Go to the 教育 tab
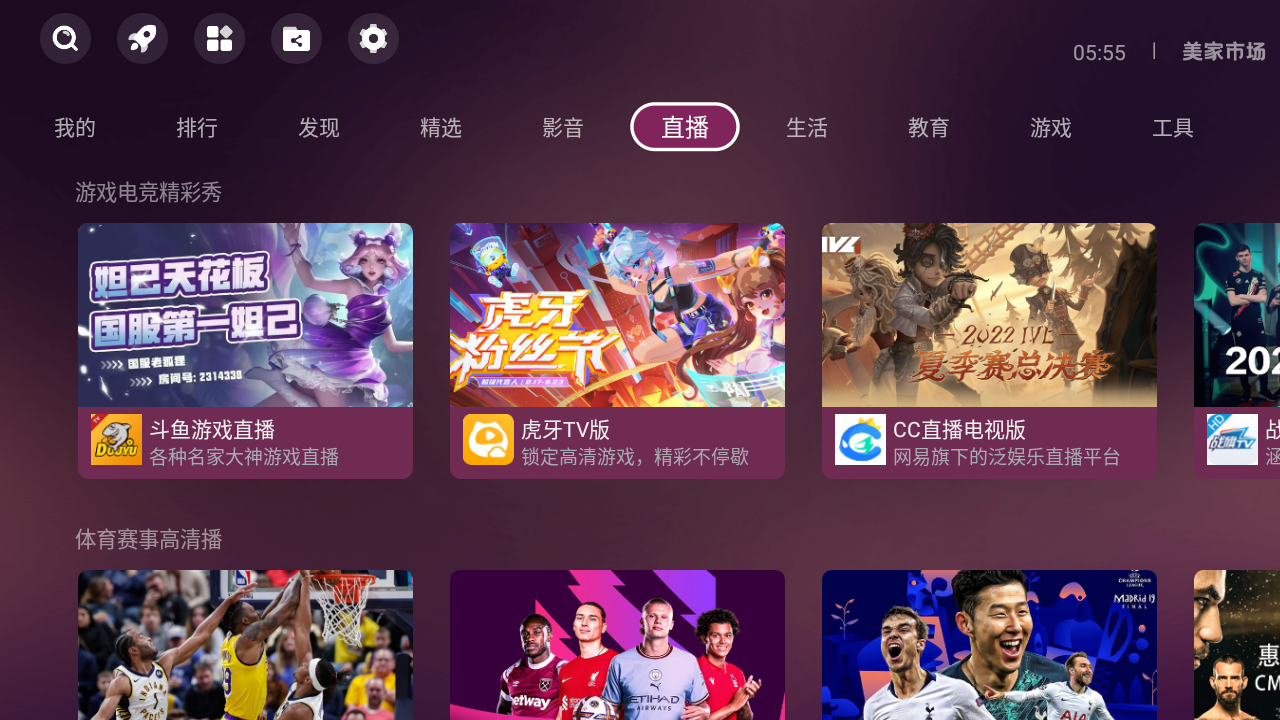Image resolution: width=1280 pixels, height=720 pixels. [x=929, y=128]
